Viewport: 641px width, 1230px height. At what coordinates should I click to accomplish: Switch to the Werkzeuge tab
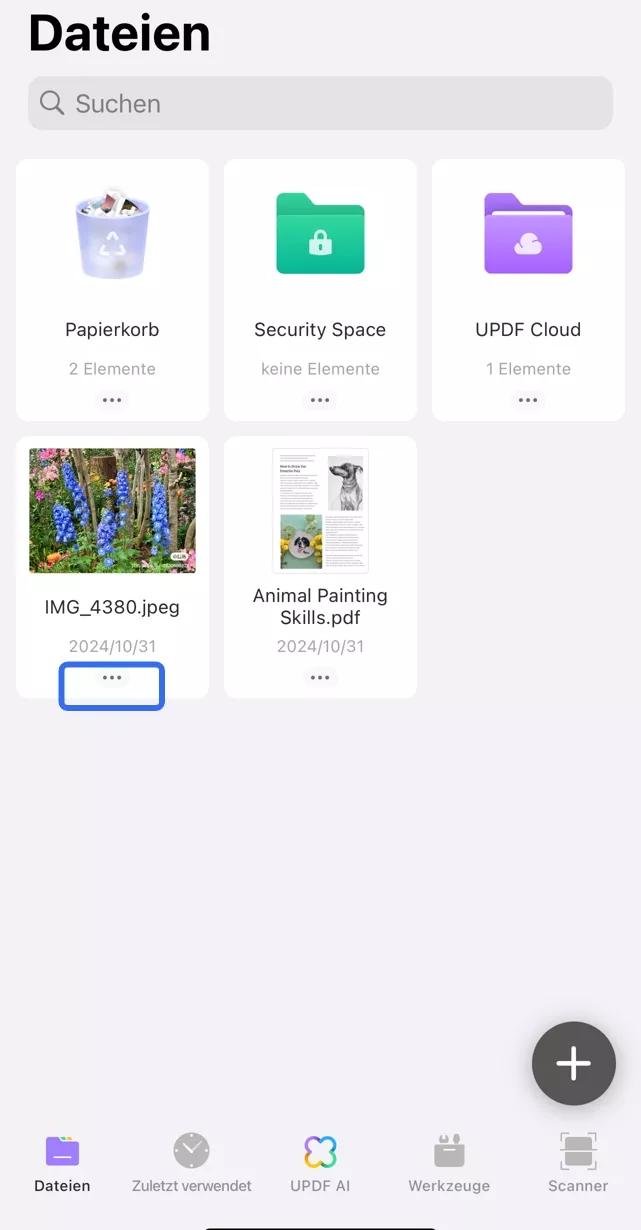pos(449,1163)
